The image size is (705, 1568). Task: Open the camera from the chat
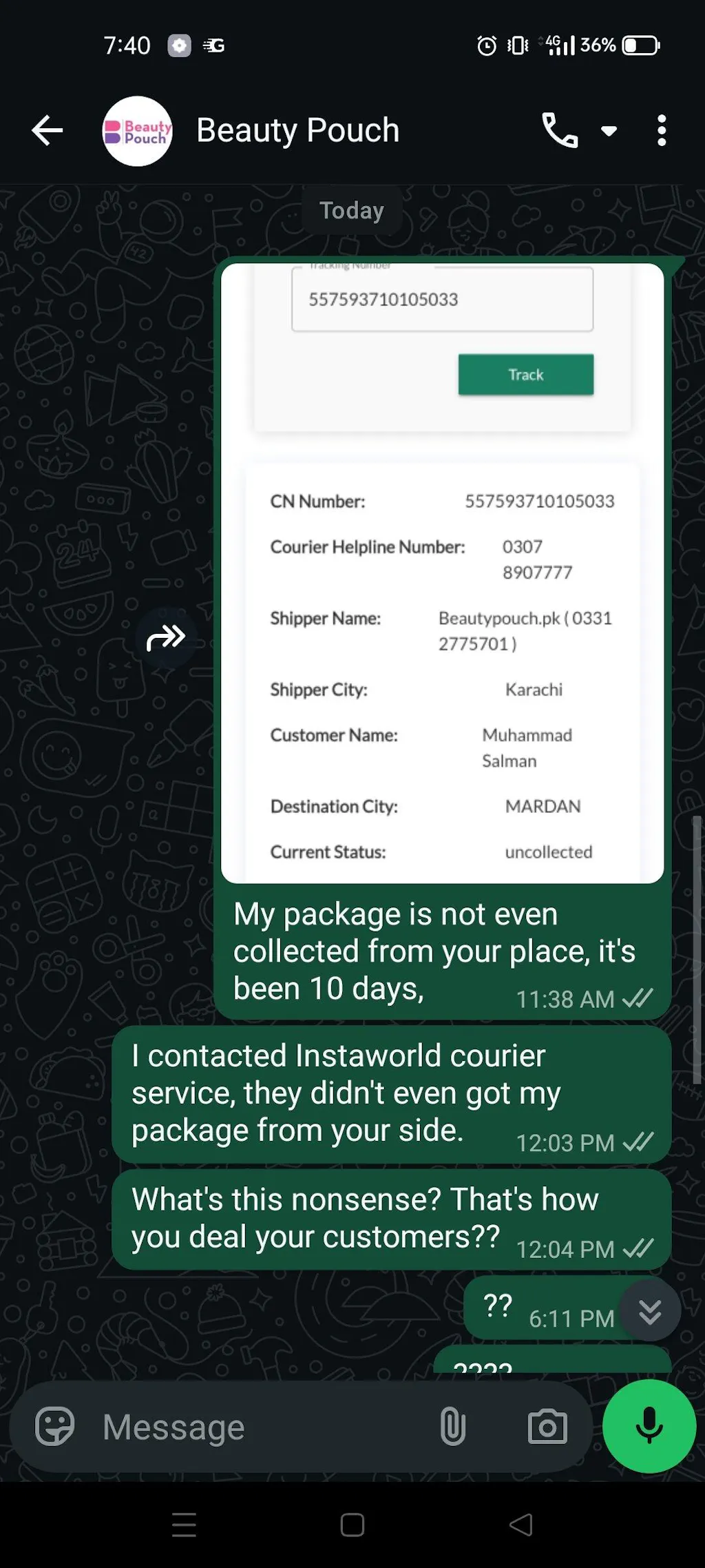pyautogui.click(x=547, y=1427)
